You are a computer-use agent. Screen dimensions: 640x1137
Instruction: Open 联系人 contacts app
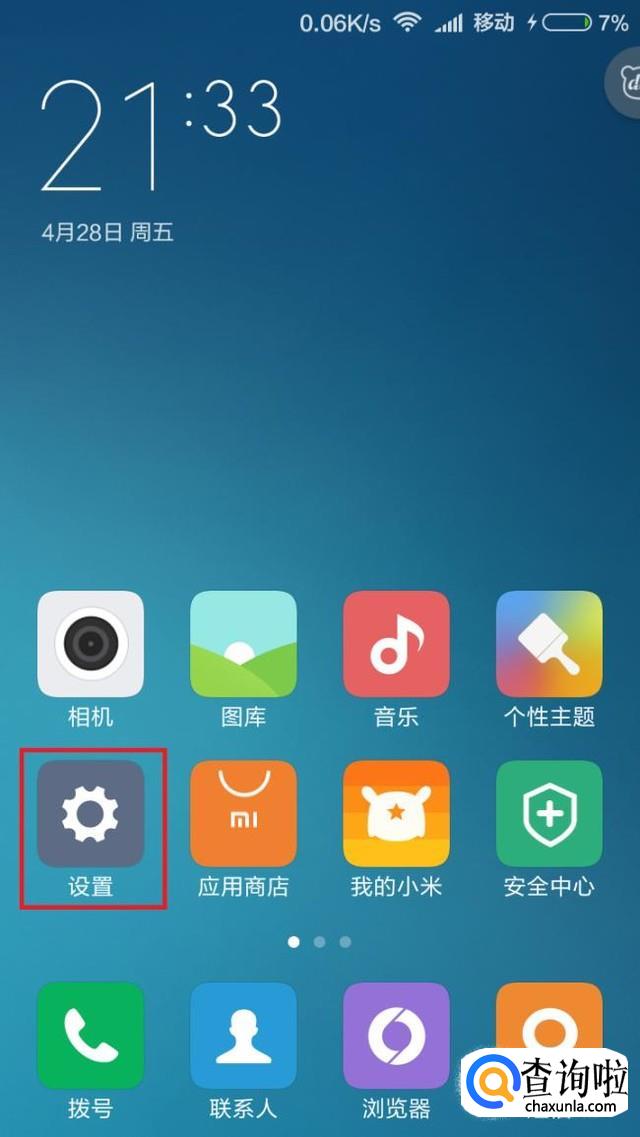pyautogui.click(x=243, y=1035)
